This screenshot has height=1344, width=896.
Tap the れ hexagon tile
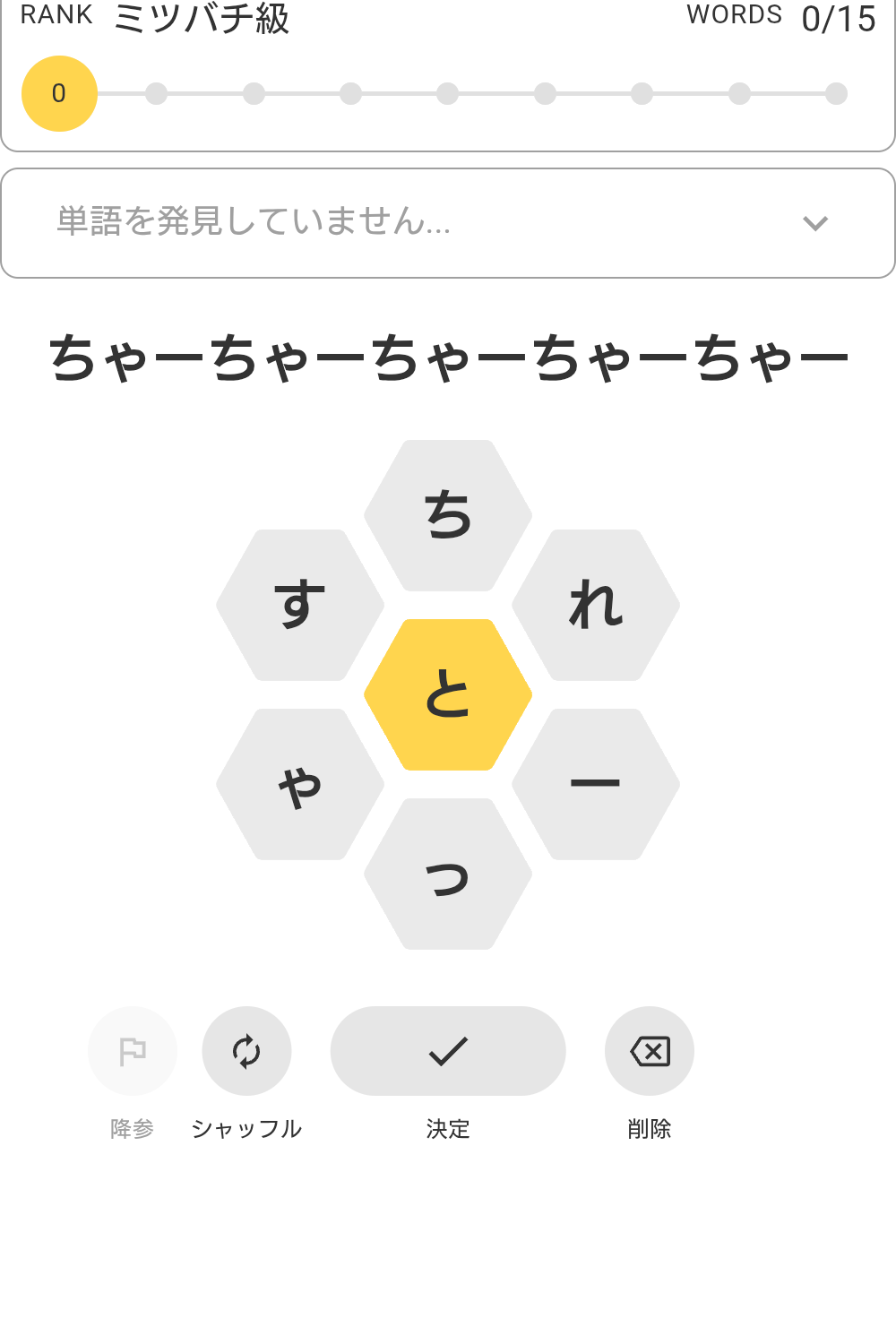(x=596, y=605)
